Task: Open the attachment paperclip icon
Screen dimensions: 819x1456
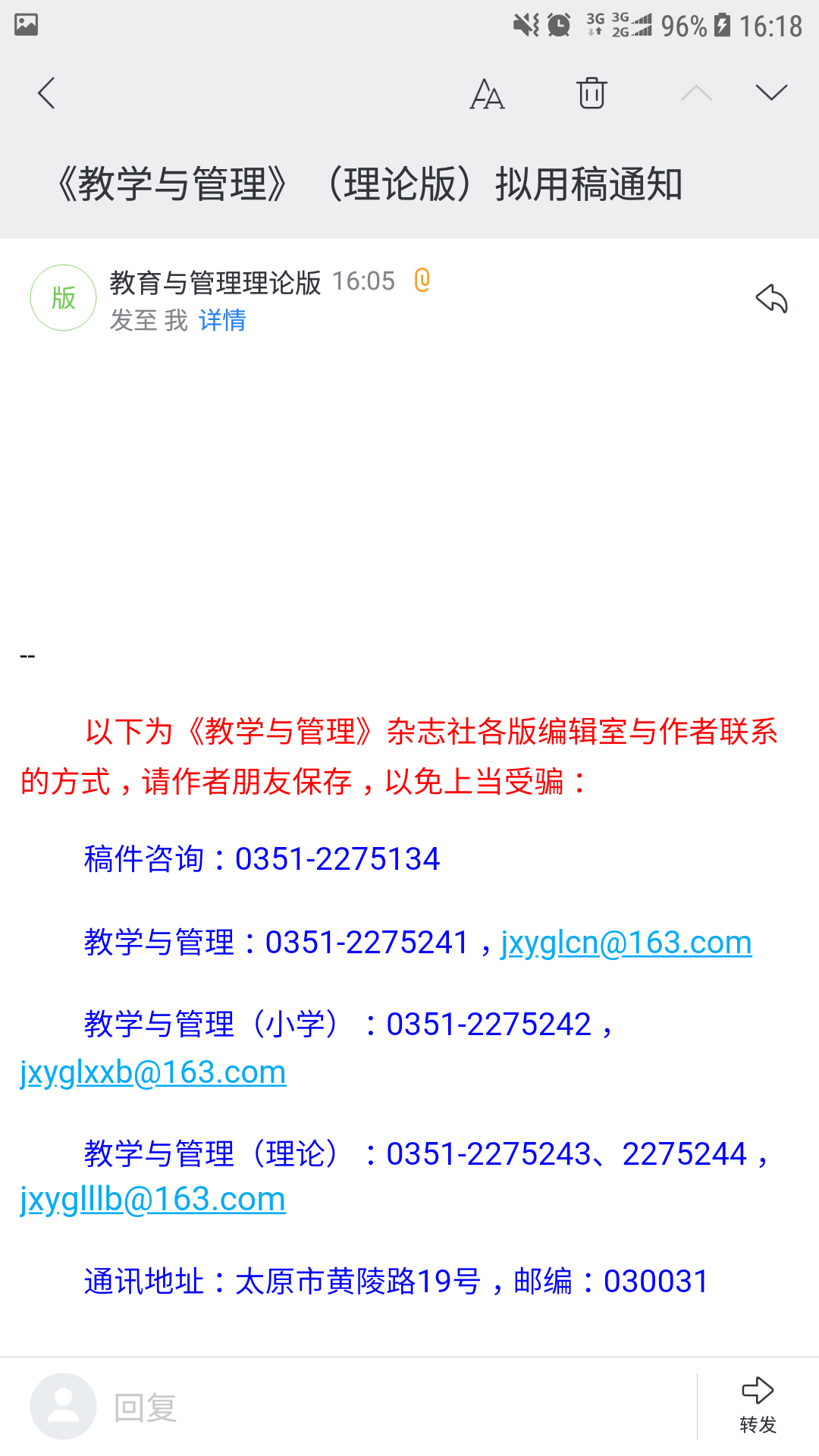Action: (422, 281)
